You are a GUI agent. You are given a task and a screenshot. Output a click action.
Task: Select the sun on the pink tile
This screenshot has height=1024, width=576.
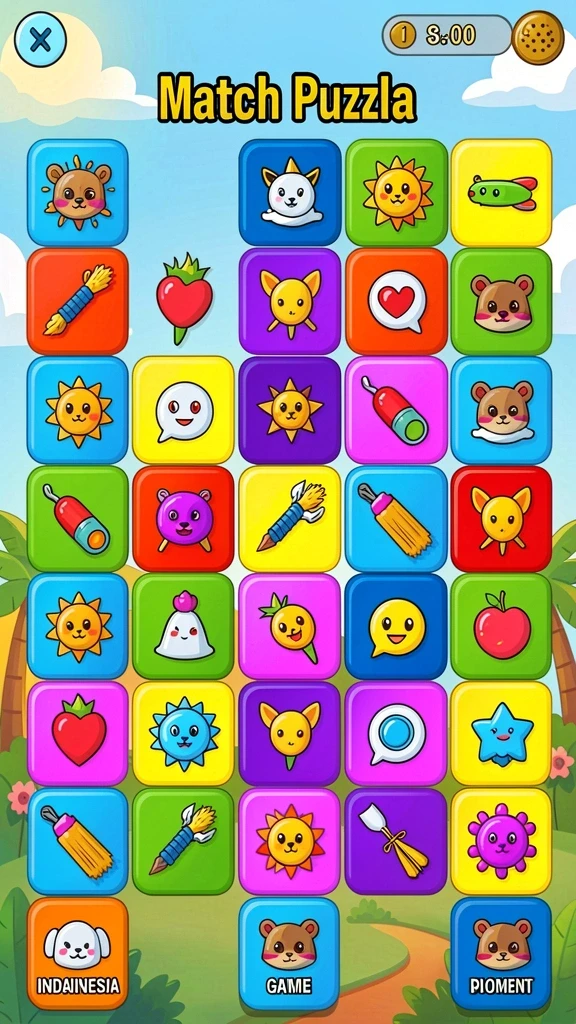coord(290,841)
